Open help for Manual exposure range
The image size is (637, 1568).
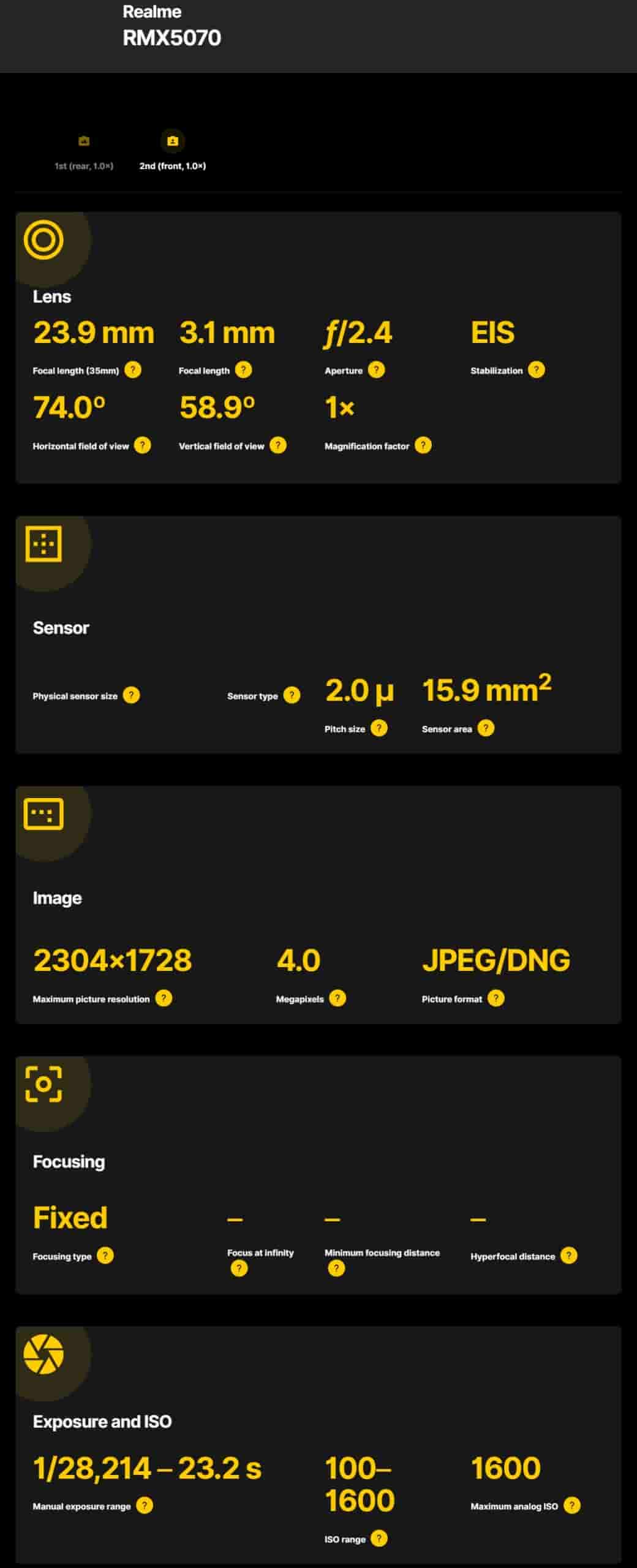tap(145, 1506)
